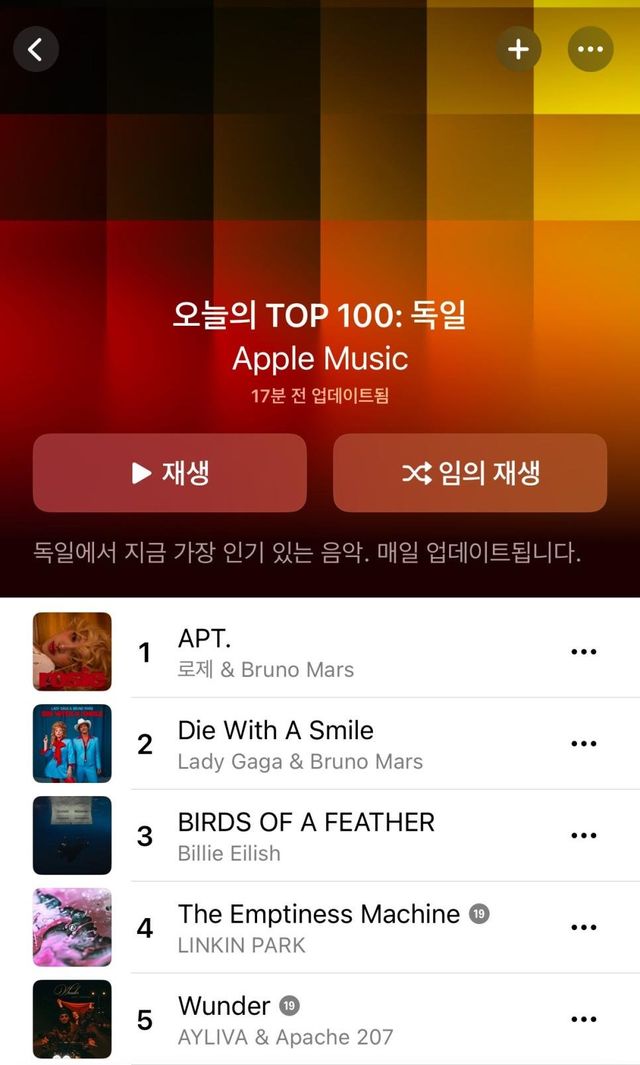The width and height of the screenshot is (640, 1065).
Task: Add this playlist to the library
Action: click(518, 49)
